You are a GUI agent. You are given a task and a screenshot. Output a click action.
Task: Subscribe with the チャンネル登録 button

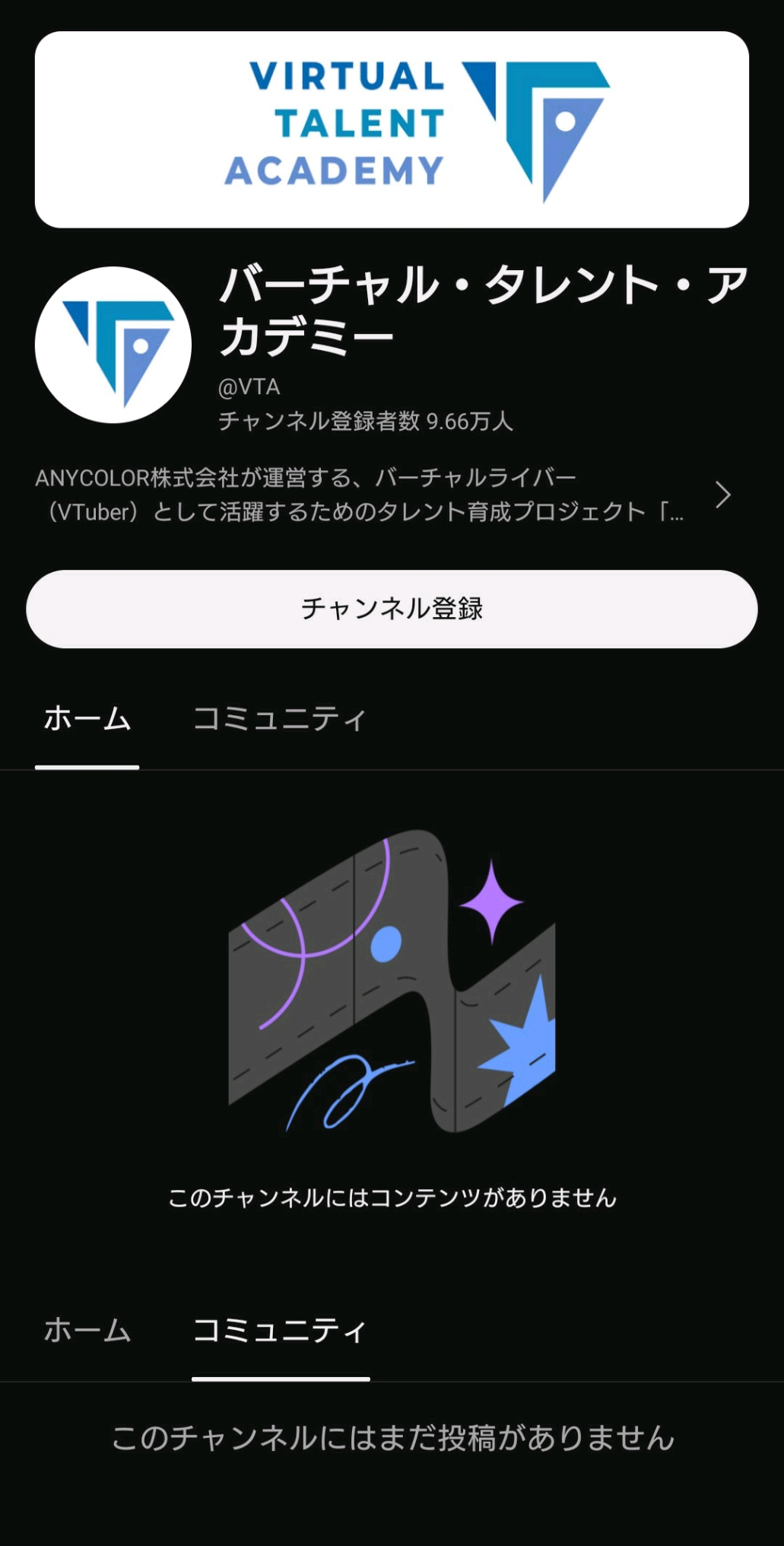pyautogui.click(x=392, y=609)
